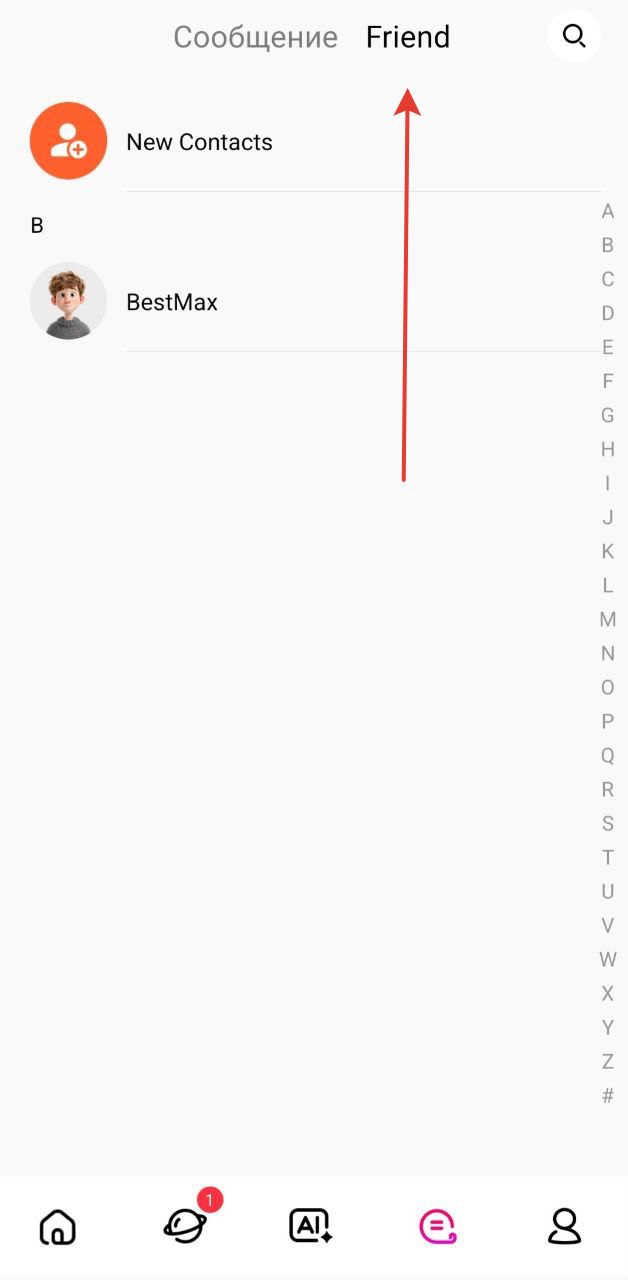Screen dimensions: 628x1280
Task: Open the search icon
Action: click(574, 36)
